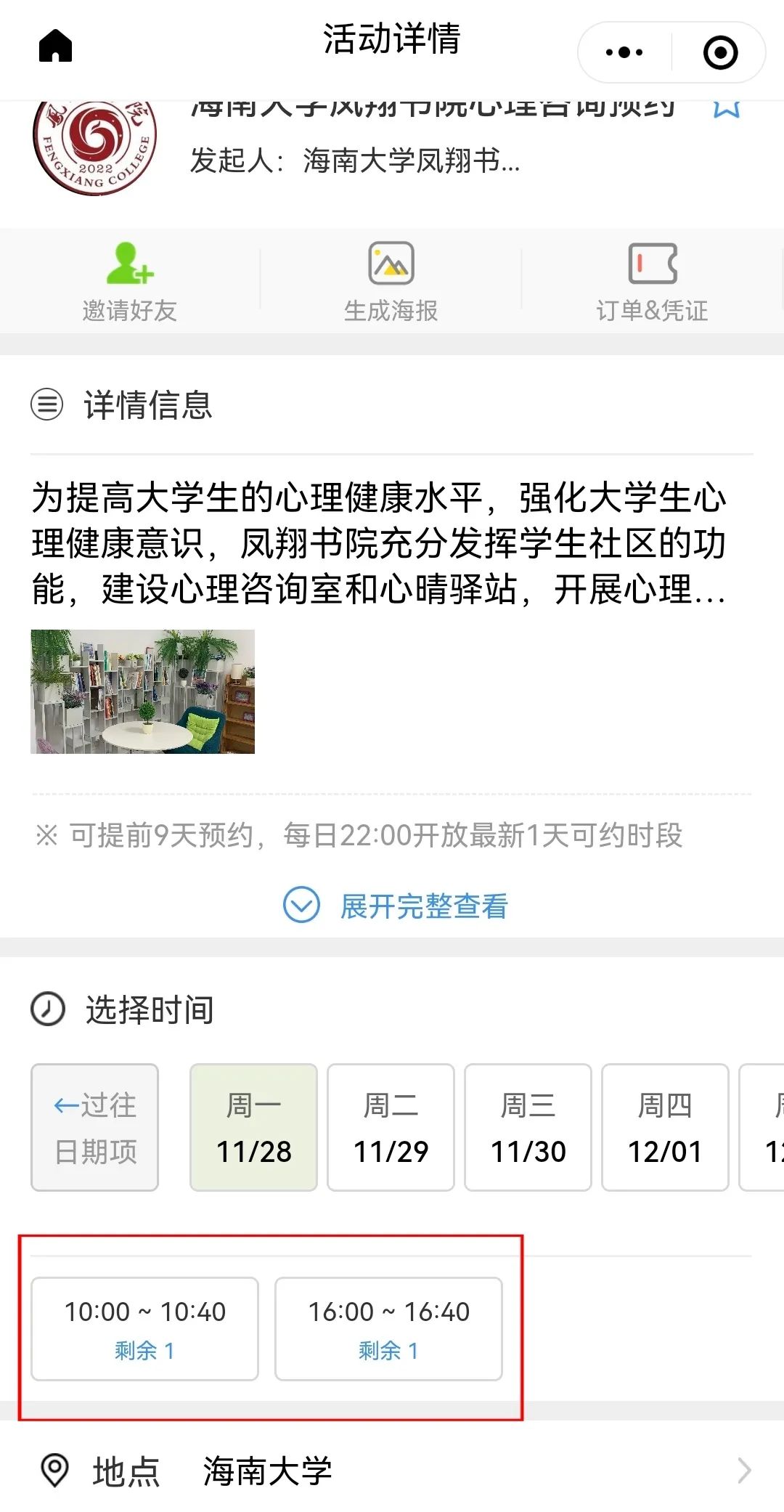Click the home icon in top-left corner
The image size is (784, 1512).
[x=54, y=46]
